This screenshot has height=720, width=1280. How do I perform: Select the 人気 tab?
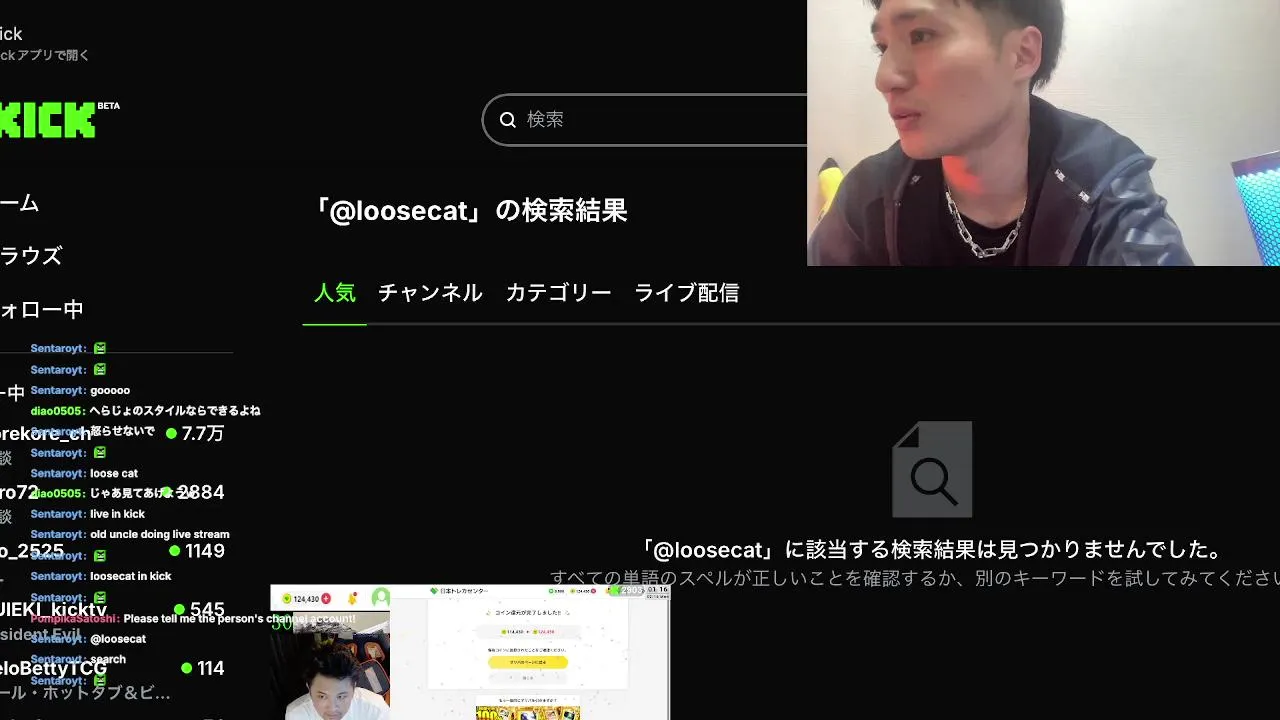click(334, 293)
